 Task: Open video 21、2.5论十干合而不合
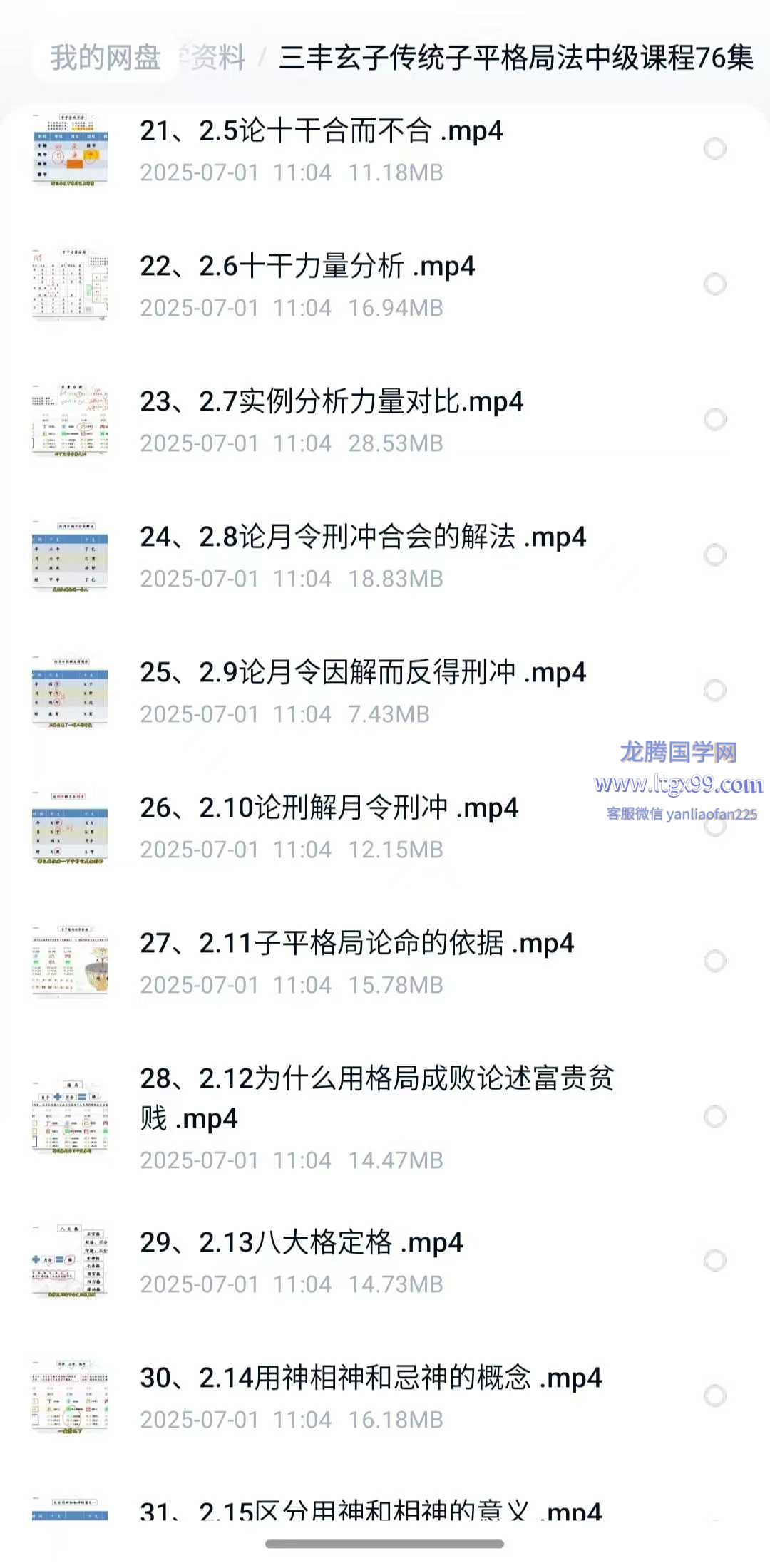(322, 131)
